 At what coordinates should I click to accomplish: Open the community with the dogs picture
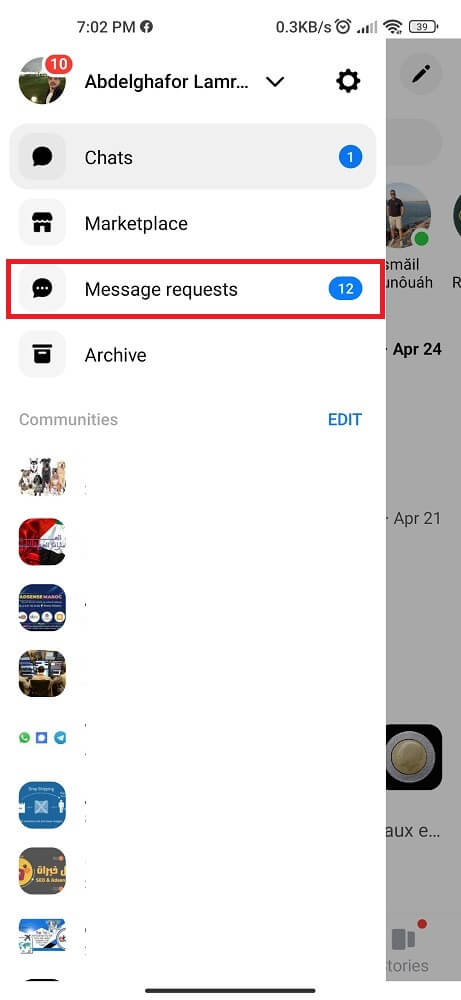[42, 476]
